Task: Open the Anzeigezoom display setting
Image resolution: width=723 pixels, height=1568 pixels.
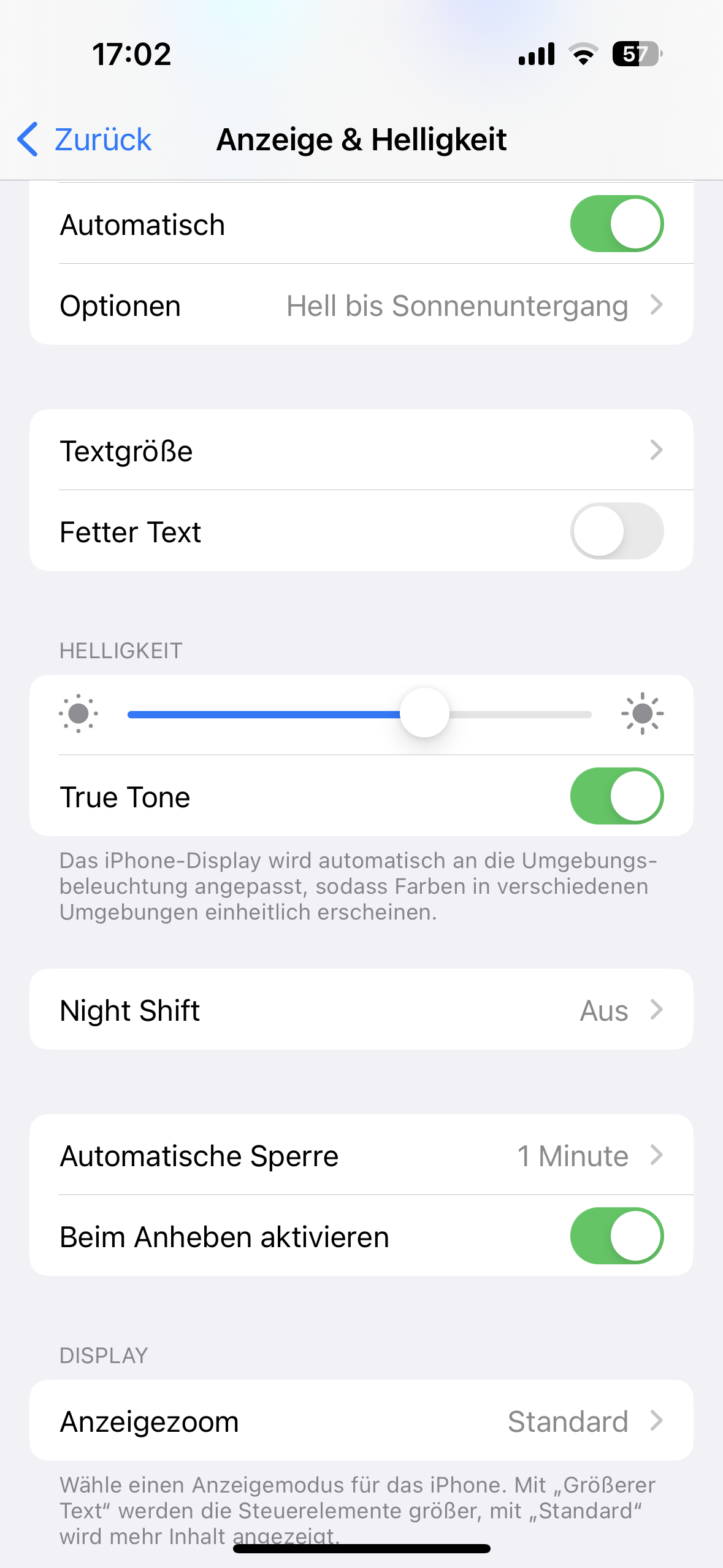Action: coord(361,1421)
